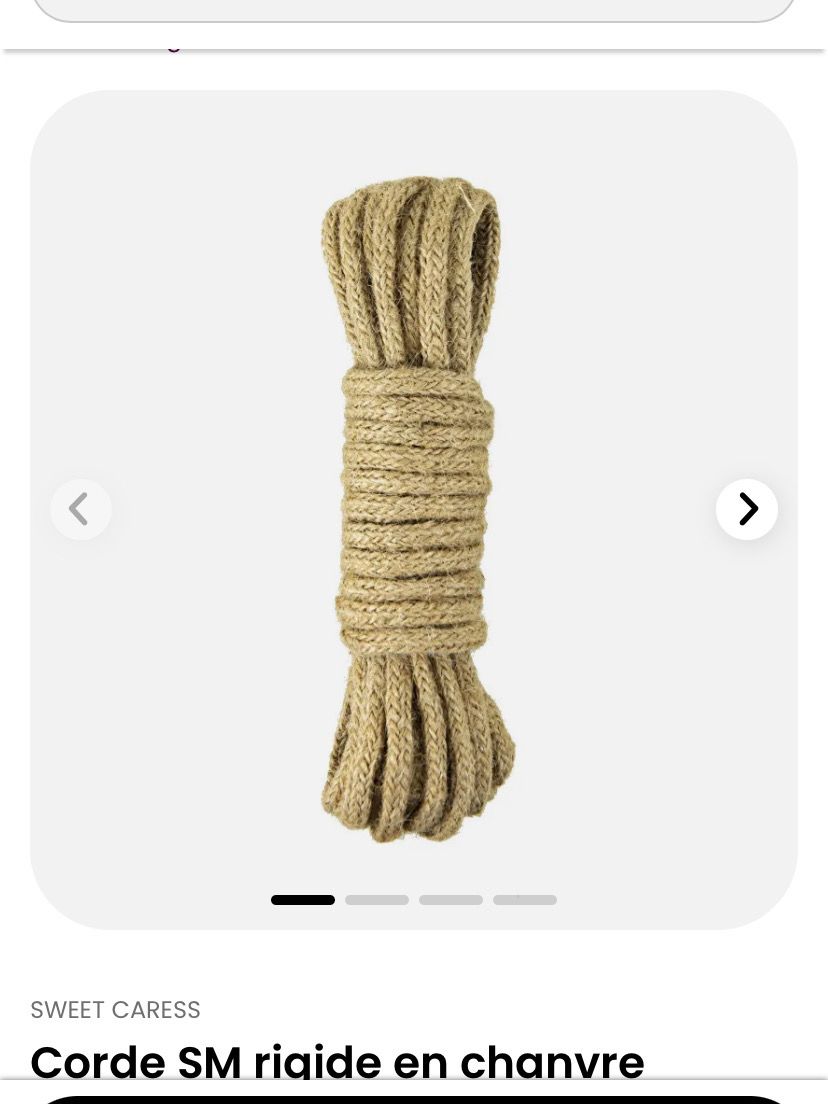Viewport: 828px width, 1104px height.
Task: Jump to the third image indicator
Action: coord(451,900)
